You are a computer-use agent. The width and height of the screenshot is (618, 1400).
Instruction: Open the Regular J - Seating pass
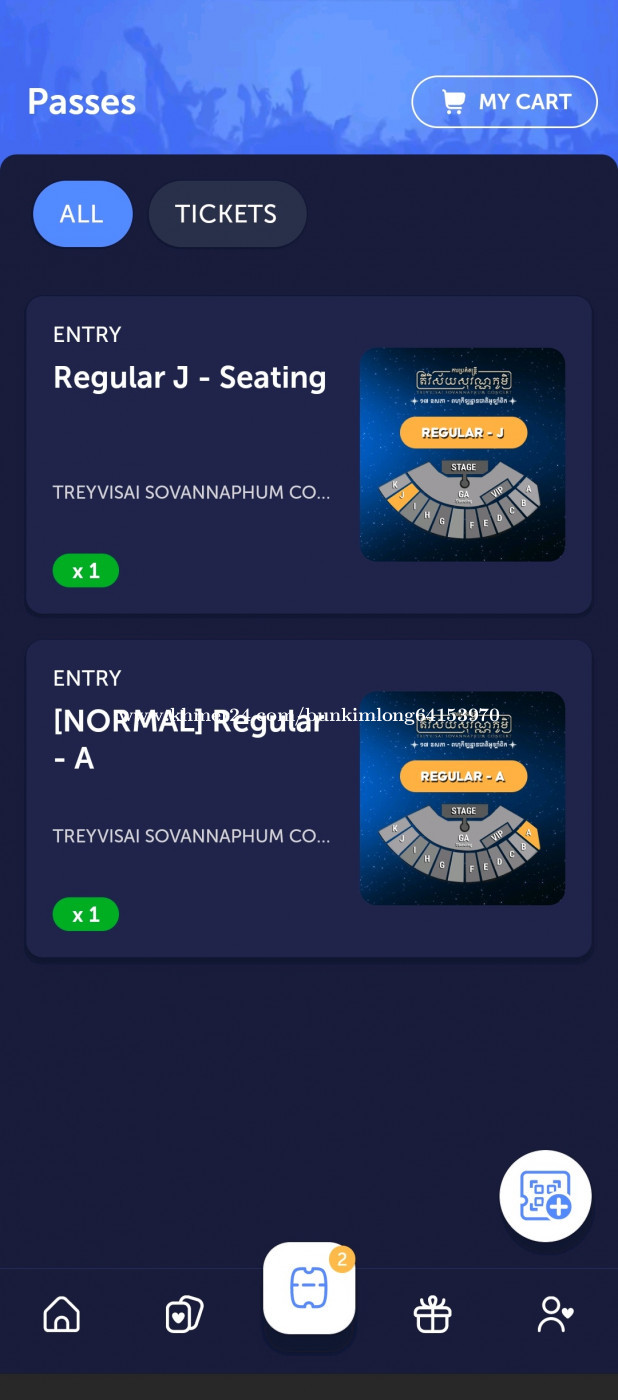click(309, 454)
